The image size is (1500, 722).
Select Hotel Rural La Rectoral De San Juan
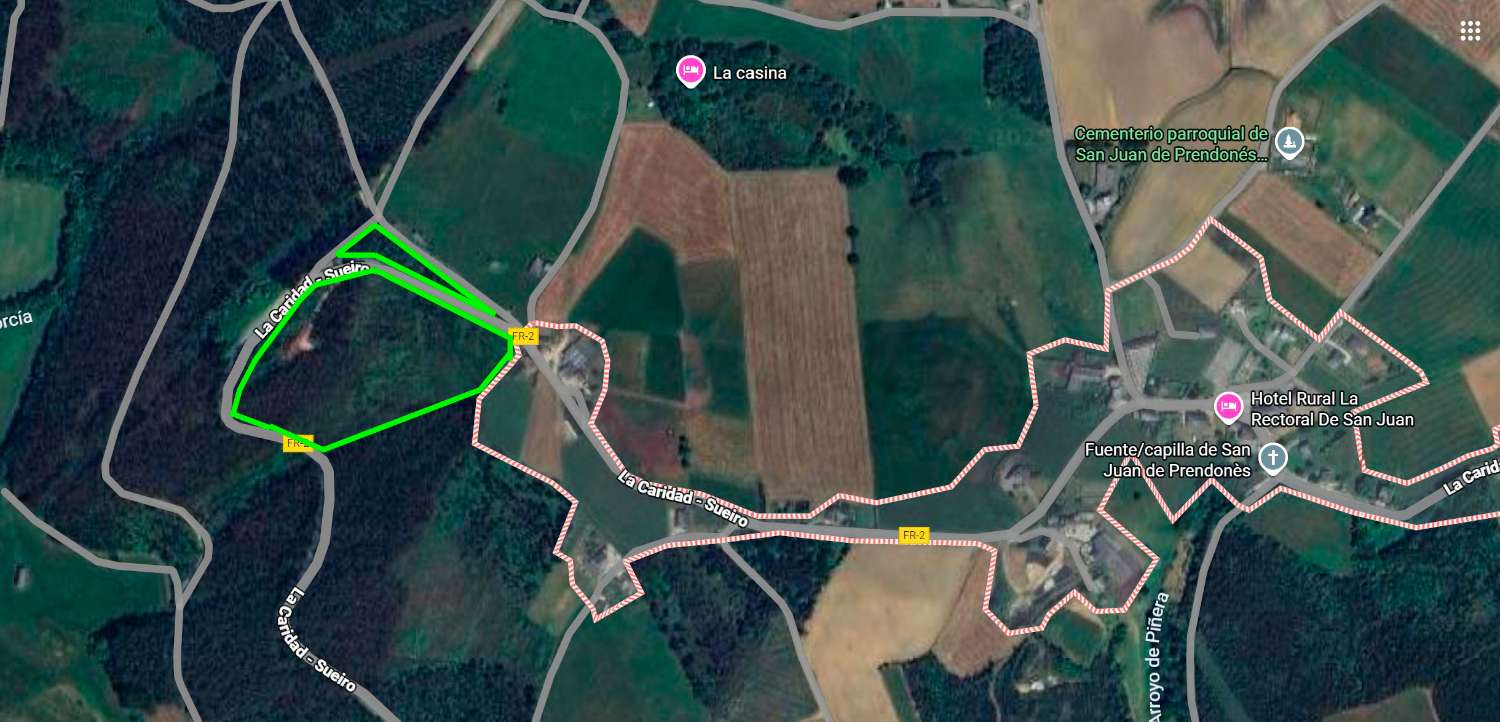coord(1228,406)
